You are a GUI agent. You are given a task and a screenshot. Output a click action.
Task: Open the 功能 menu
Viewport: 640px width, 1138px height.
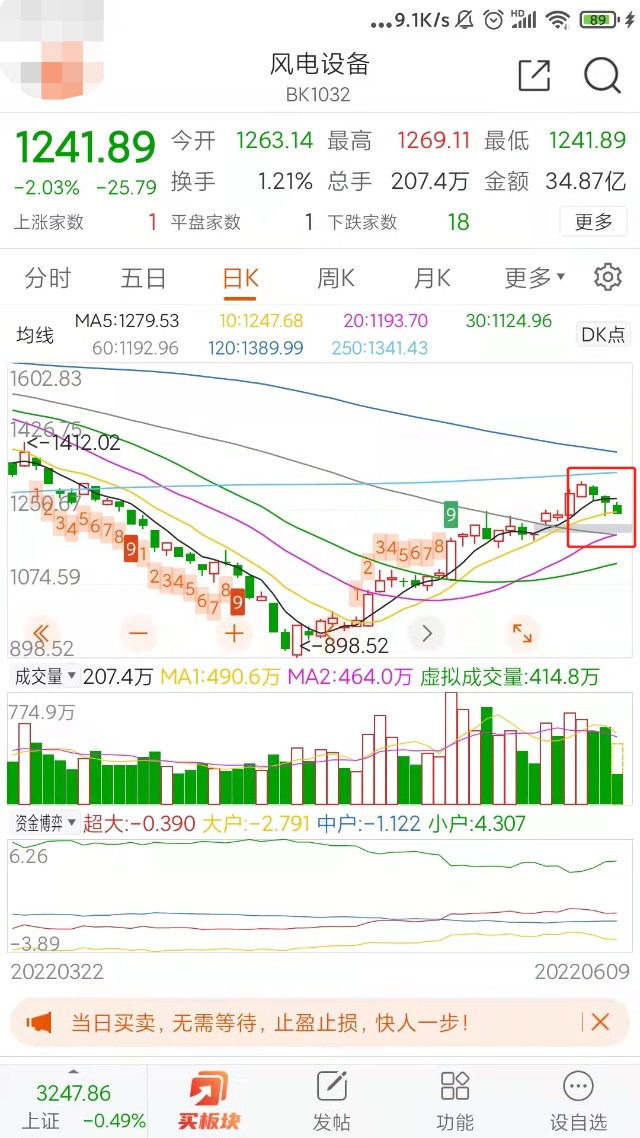(x=455, y=1100)
